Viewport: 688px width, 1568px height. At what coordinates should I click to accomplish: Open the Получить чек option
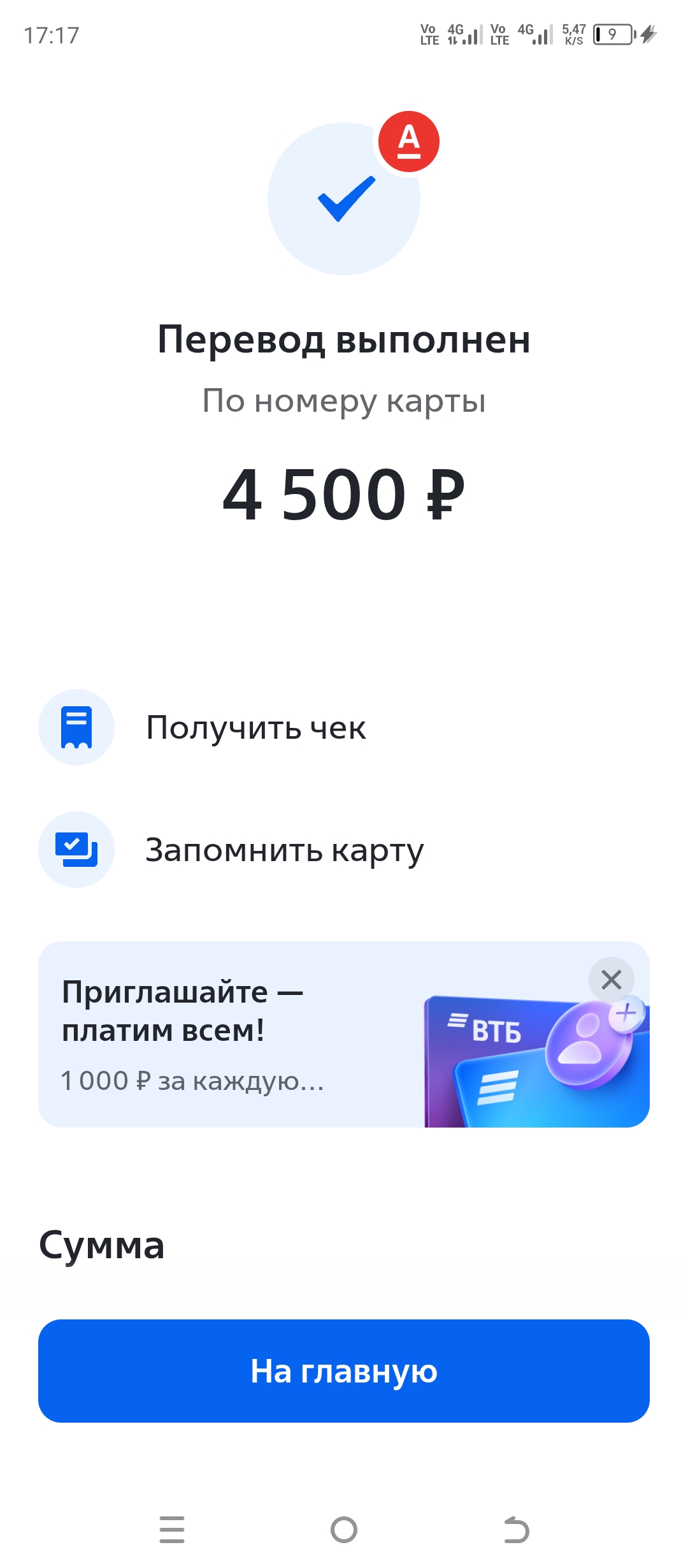344,727
